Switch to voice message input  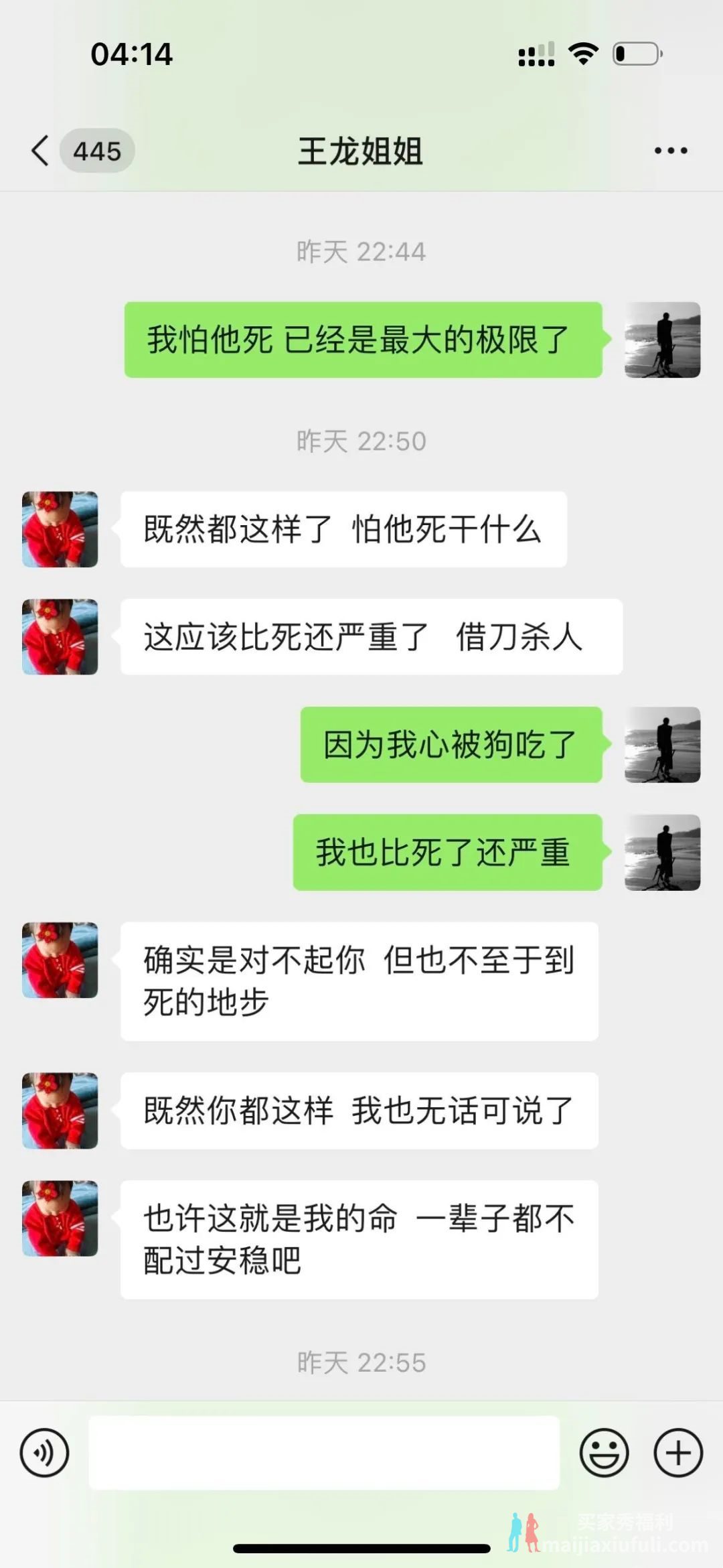44,1453
